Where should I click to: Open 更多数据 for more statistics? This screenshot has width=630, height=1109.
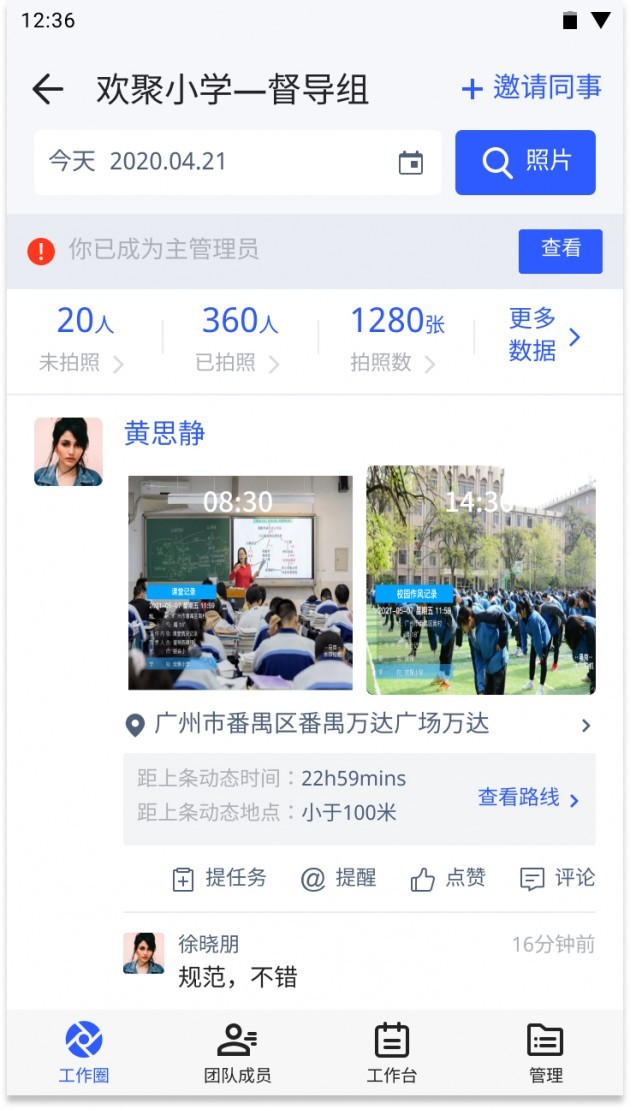(x=543, y=336)
